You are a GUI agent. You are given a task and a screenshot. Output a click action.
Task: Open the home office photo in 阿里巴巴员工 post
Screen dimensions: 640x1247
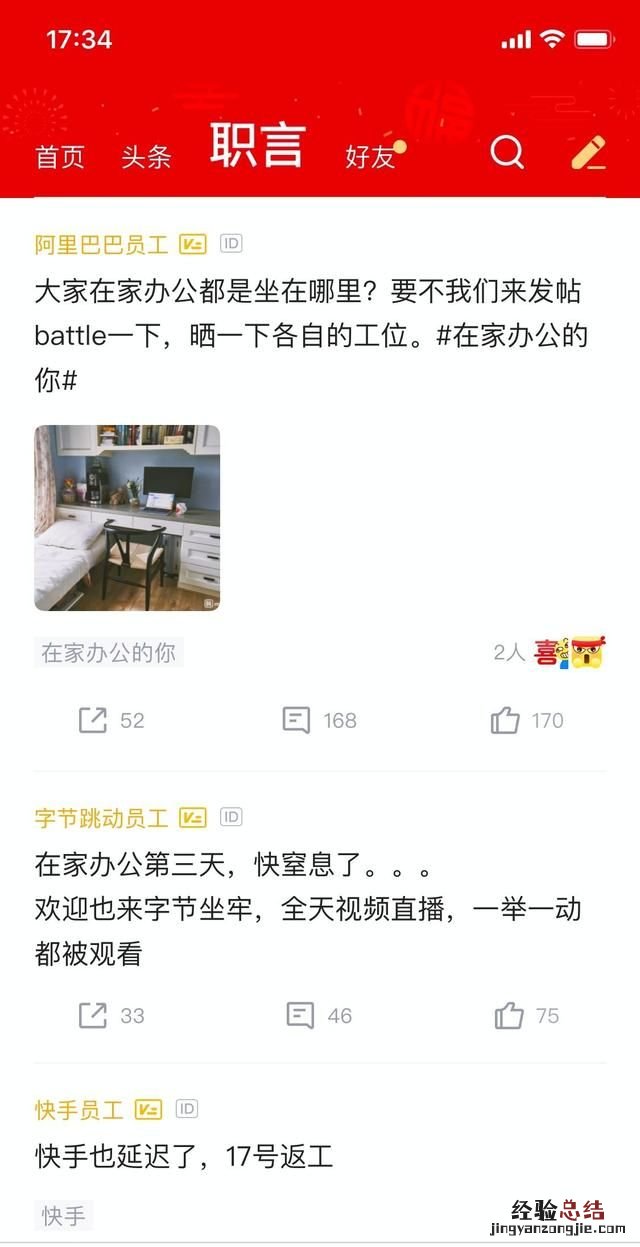pyautogui.click(x=127, y=518)
